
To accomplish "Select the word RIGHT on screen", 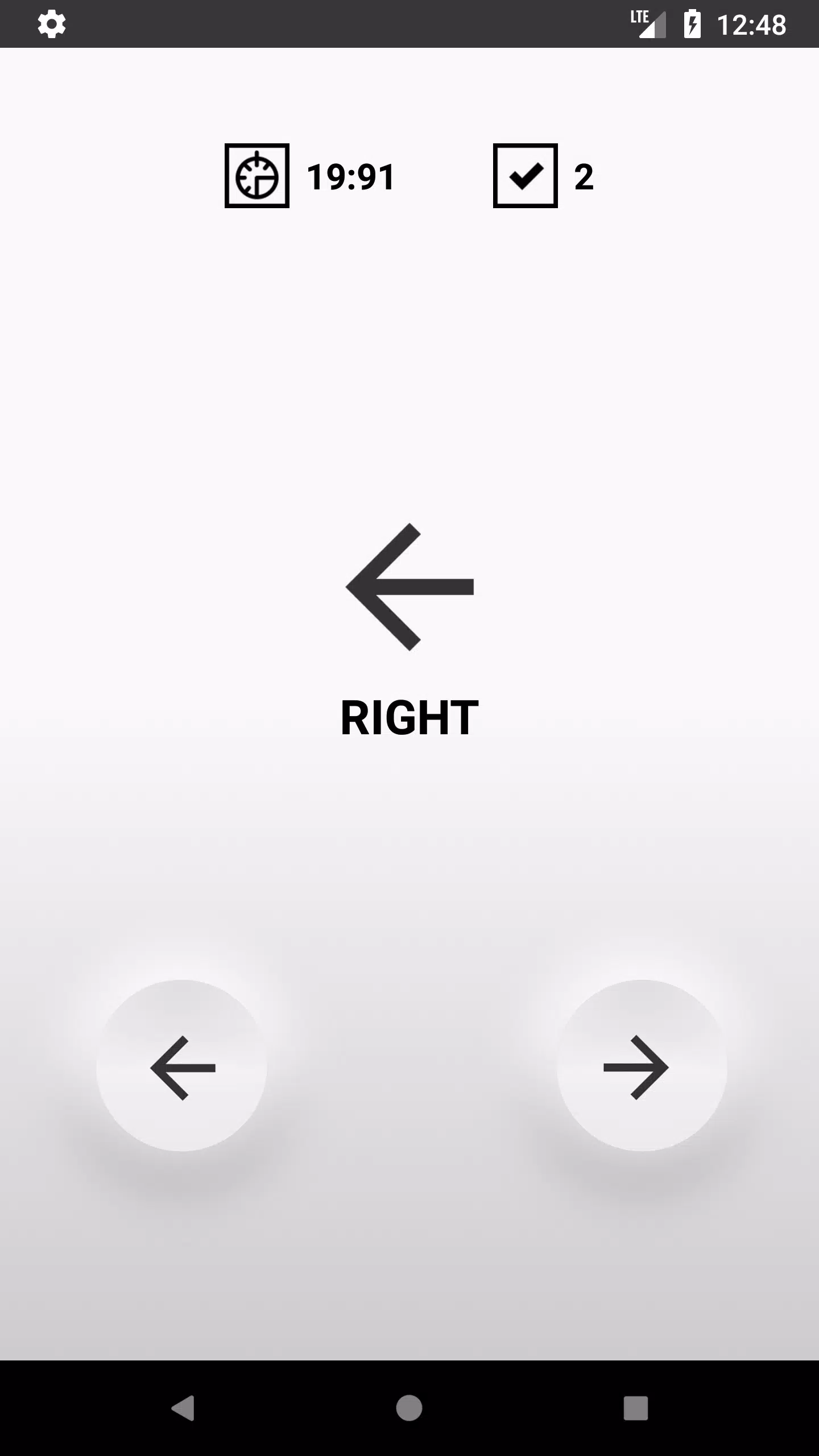I will tap(409, 718).
